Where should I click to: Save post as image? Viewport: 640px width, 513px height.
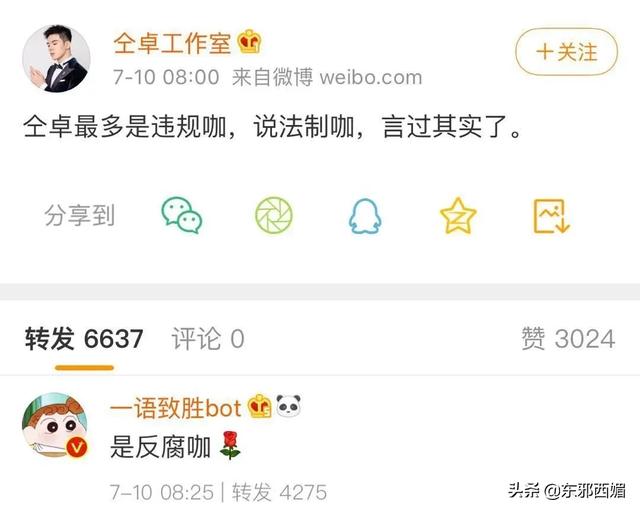(x=551, y=216)
